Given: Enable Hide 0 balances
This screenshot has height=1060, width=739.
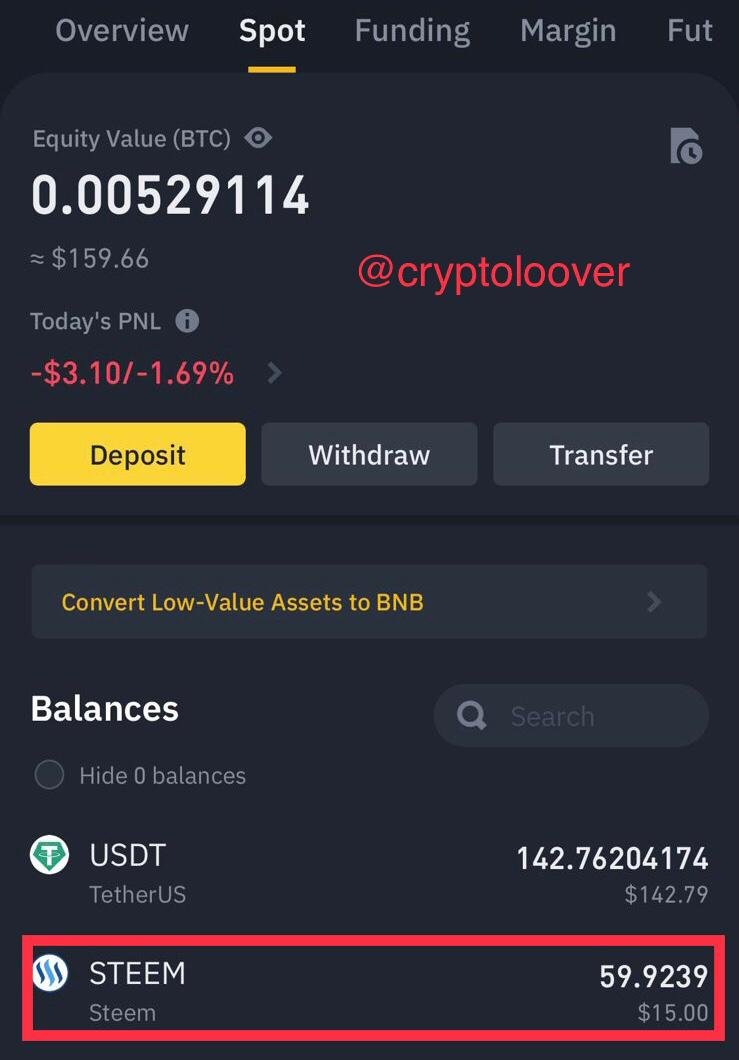Looking at the screenshot, I should (50, 775).
